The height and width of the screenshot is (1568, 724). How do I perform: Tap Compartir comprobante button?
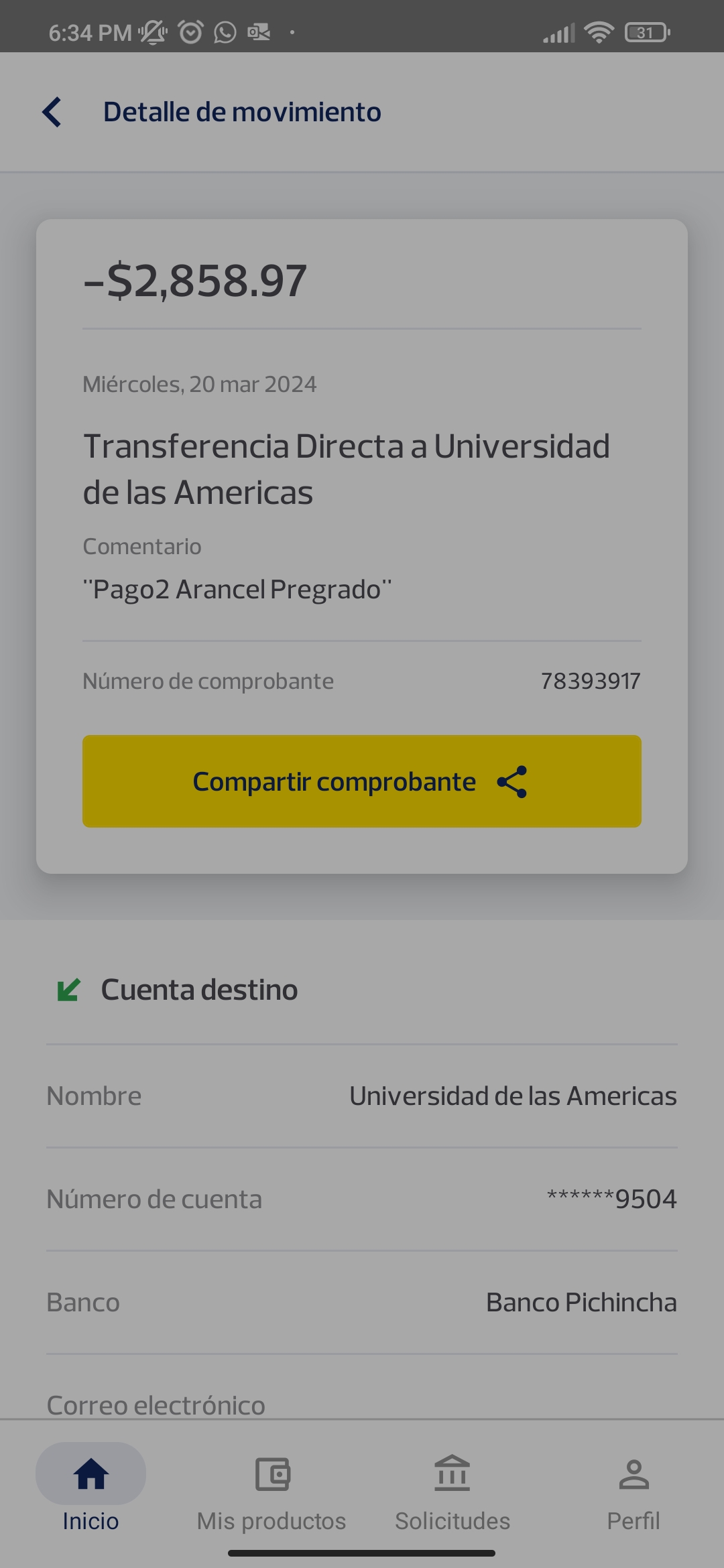click(x=361, y=781)
